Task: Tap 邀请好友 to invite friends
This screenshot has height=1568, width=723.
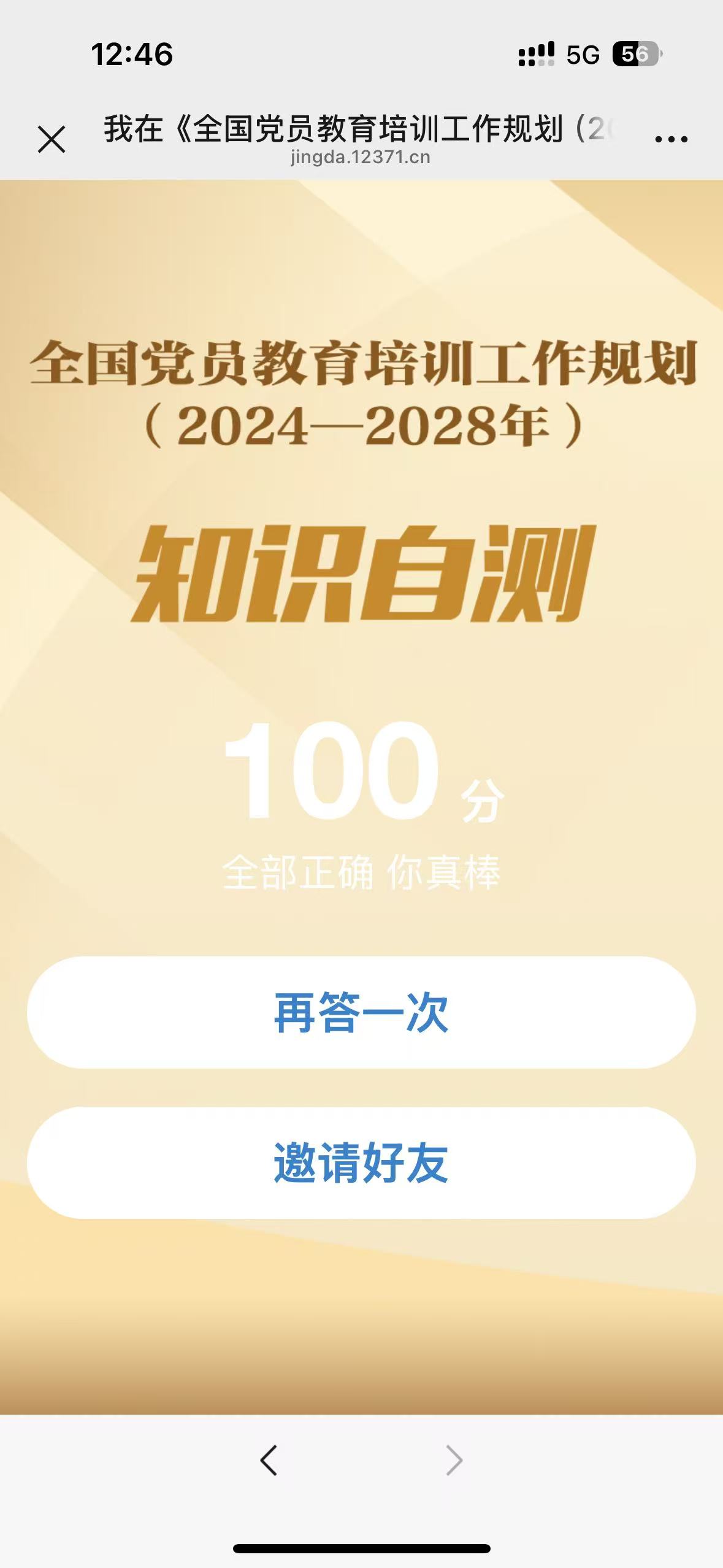Action: 361,1163
